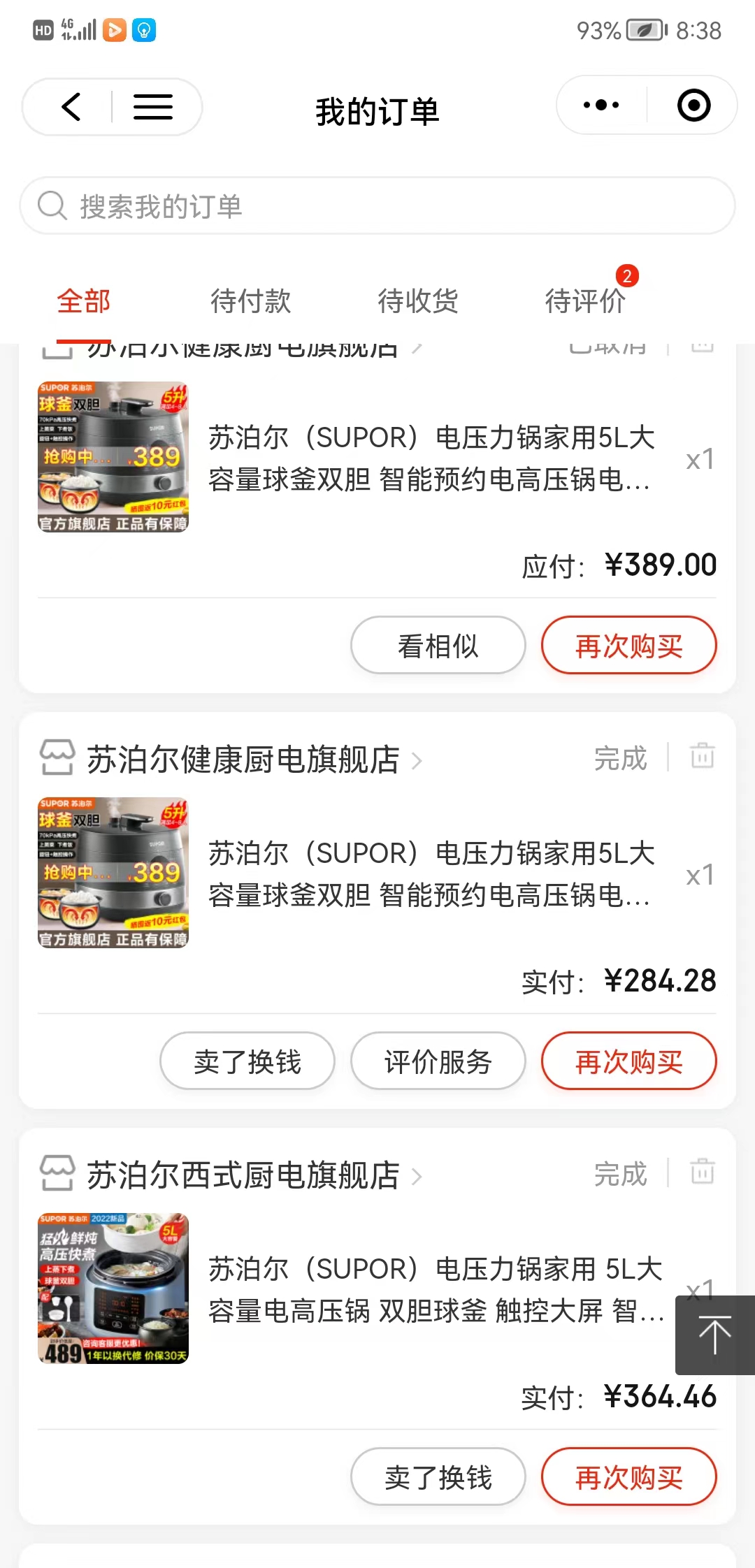Tap 看相似 on the cancelled ¥389 order

click(x=437, y=645)
